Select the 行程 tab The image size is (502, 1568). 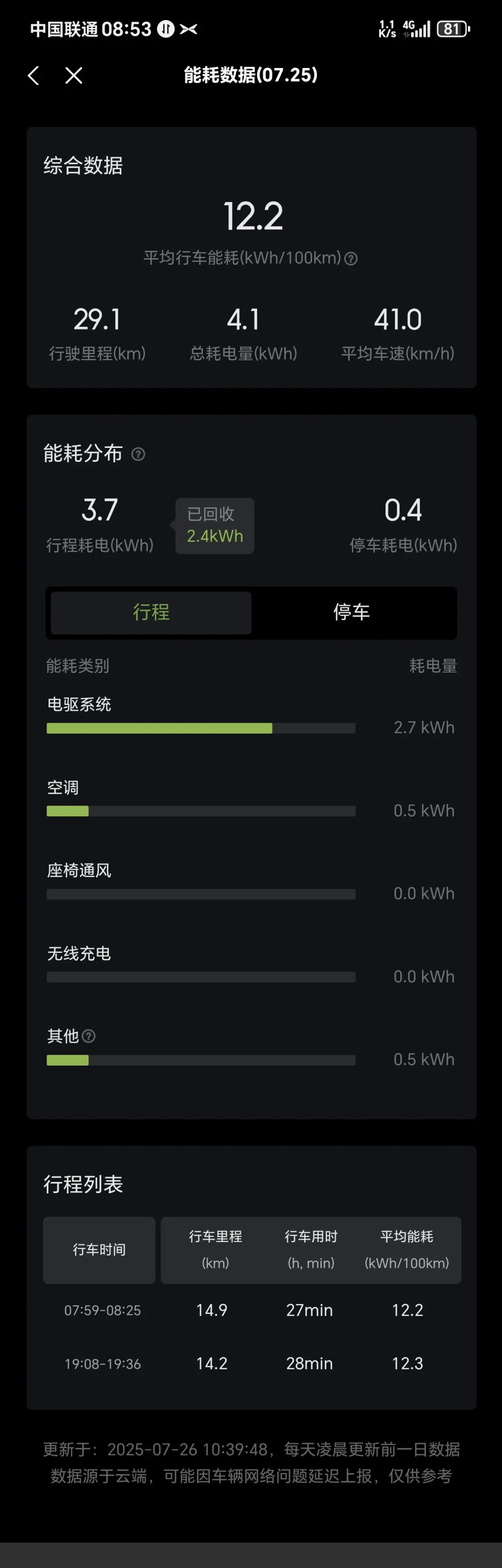point(151,612)
